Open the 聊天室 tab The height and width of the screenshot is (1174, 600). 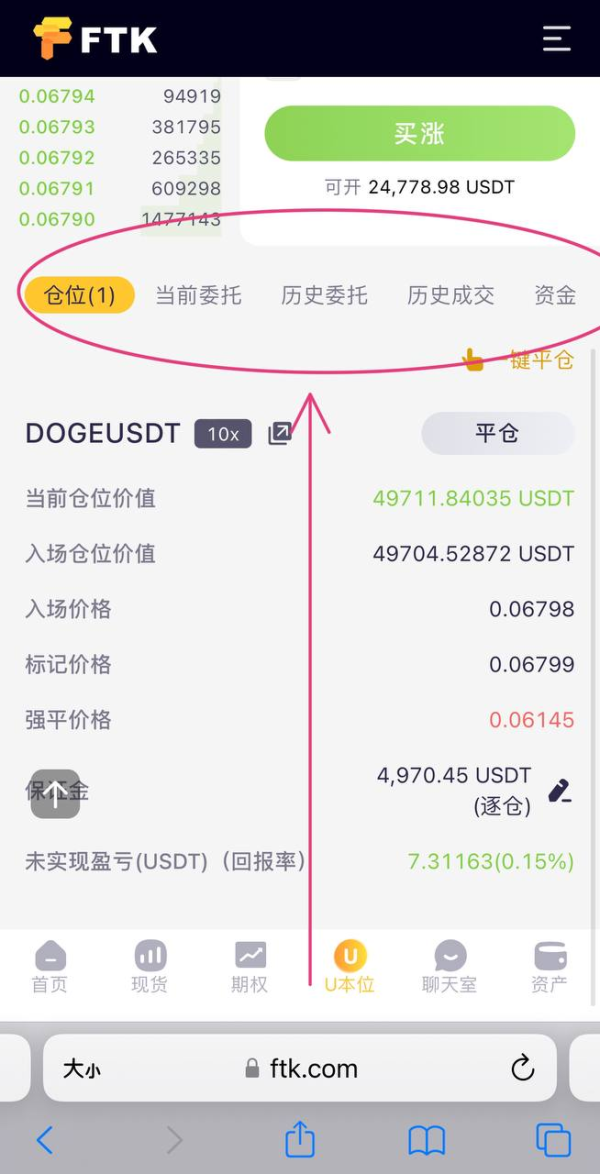click(x=450, y=967)
